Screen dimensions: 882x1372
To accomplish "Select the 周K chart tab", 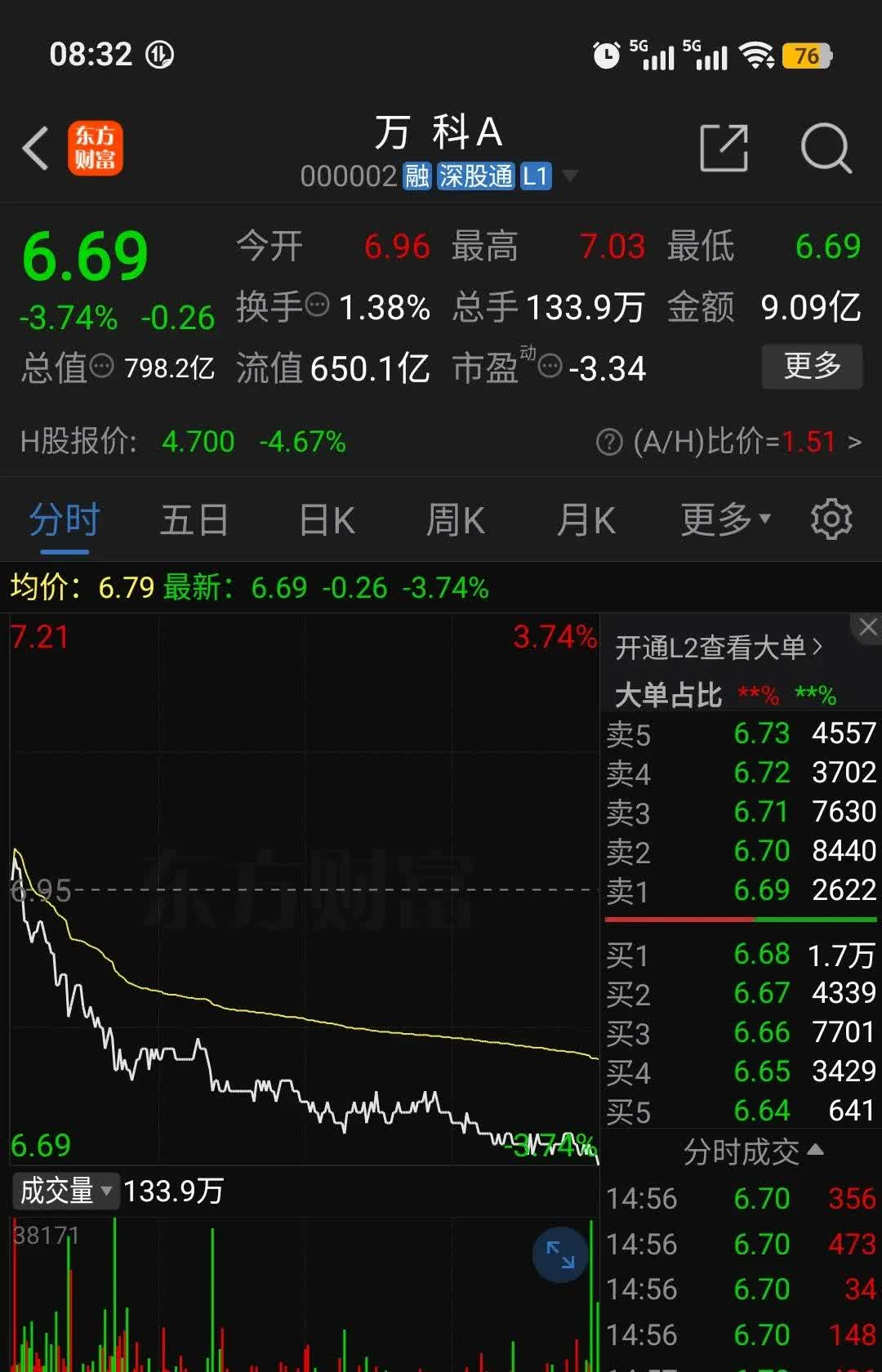I will click(x=456, y=519).
